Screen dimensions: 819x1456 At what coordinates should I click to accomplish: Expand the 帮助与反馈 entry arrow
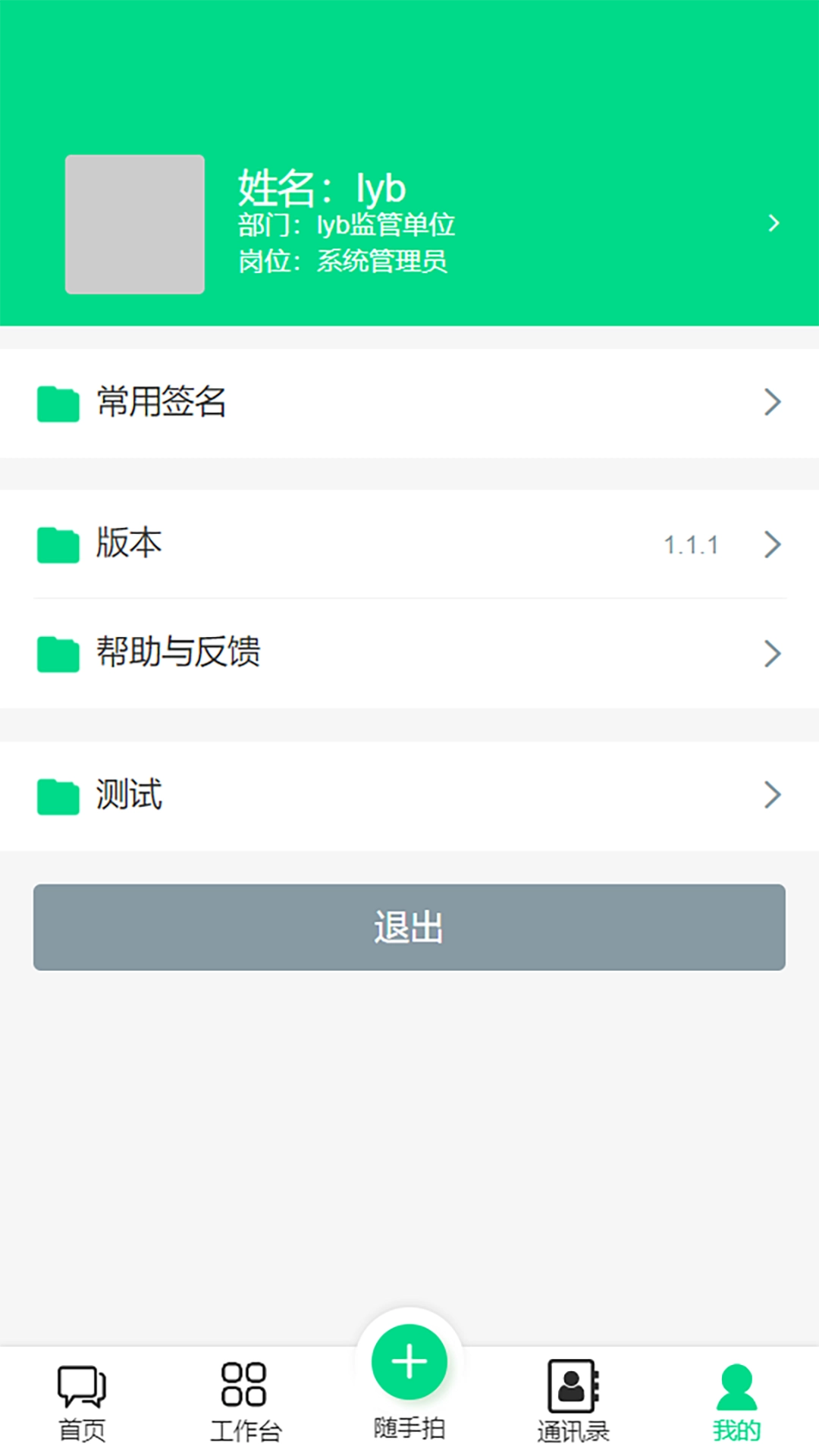click(773, 652)
